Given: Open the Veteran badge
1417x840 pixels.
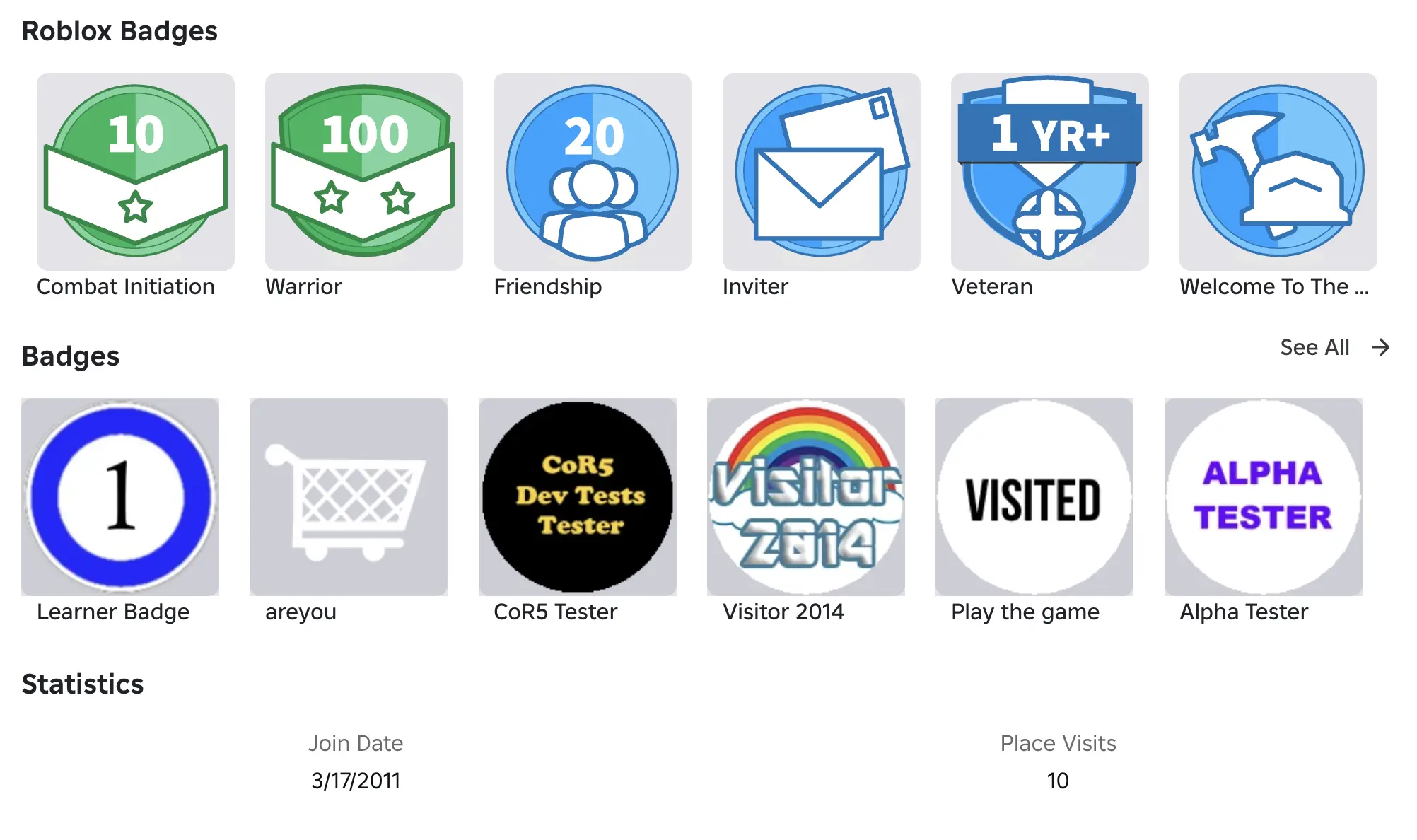Looking at the screenshot, I should tap(1049, 172).
